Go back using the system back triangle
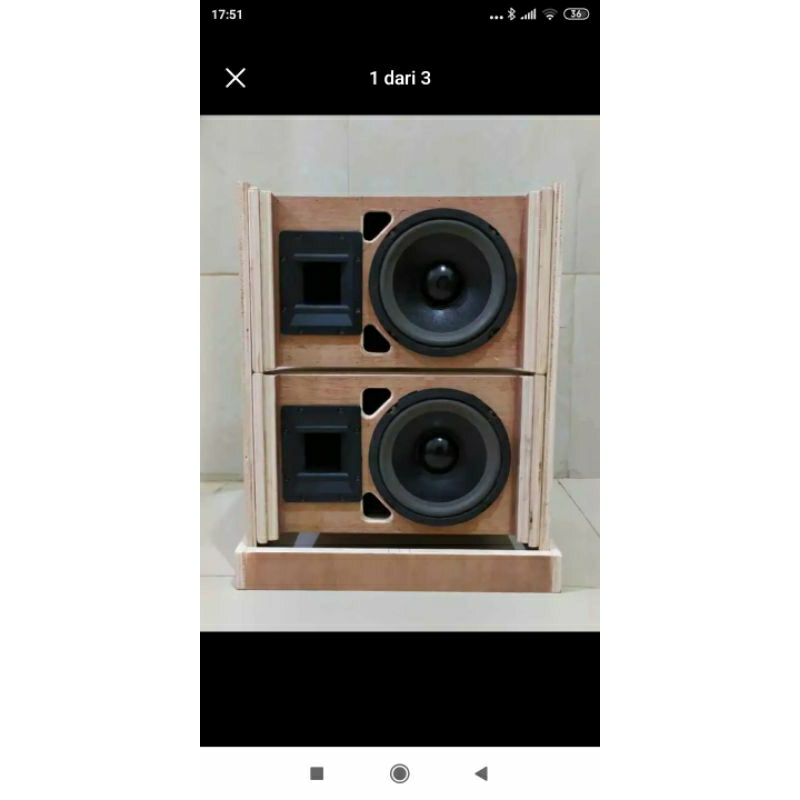 [481, 773]
